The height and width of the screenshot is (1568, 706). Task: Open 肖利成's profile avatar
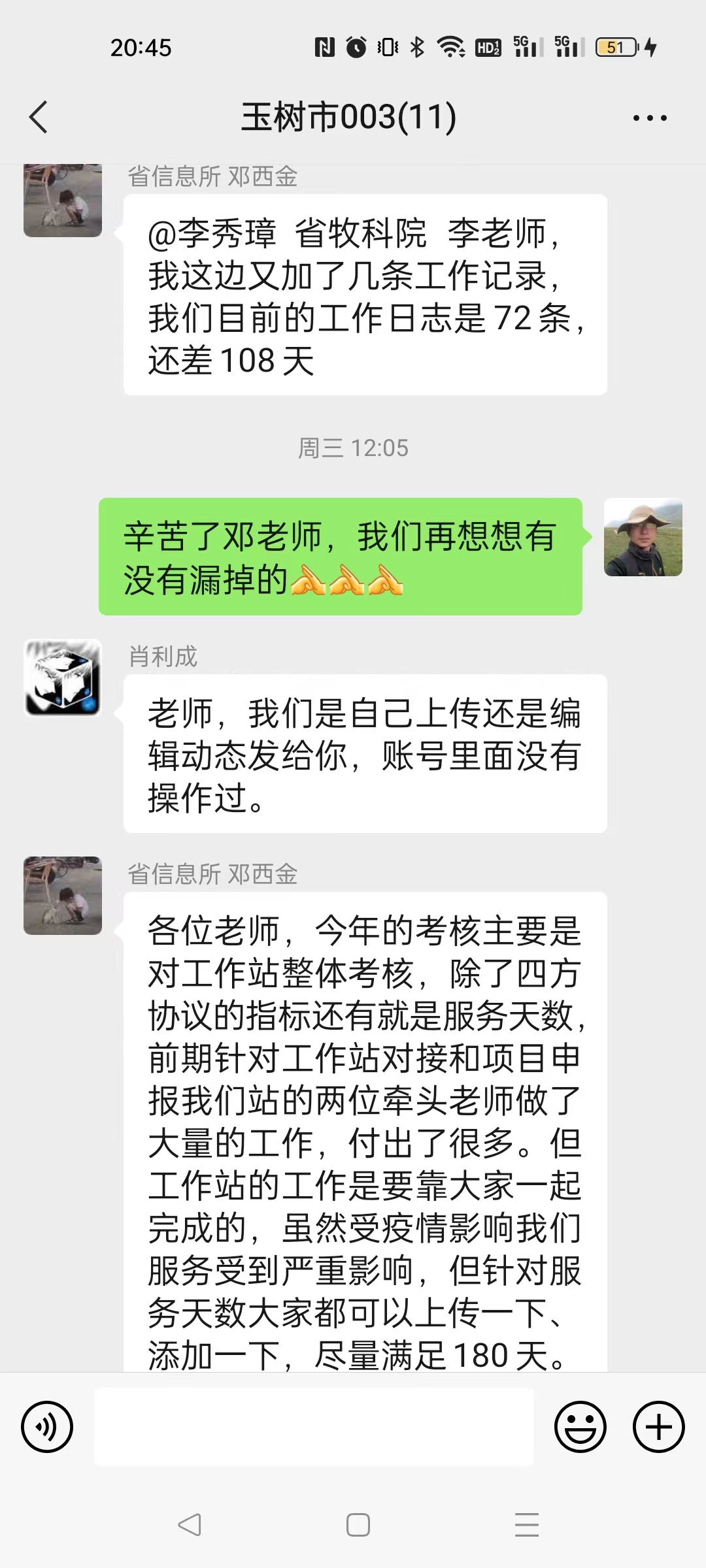[x=63, y=678]
